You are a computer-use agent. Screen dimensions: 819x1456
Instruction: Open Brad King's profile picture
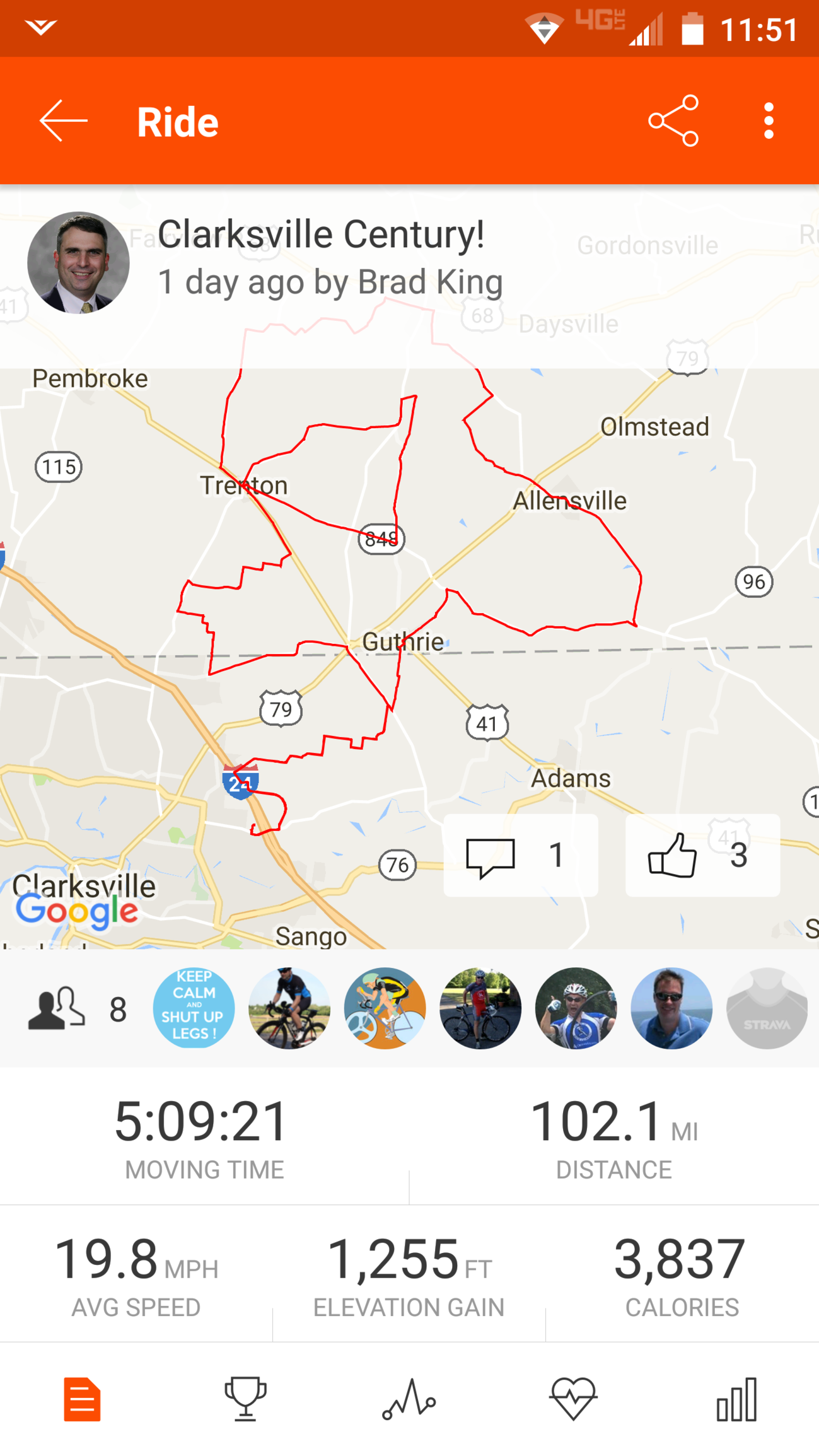pos(78,262)
